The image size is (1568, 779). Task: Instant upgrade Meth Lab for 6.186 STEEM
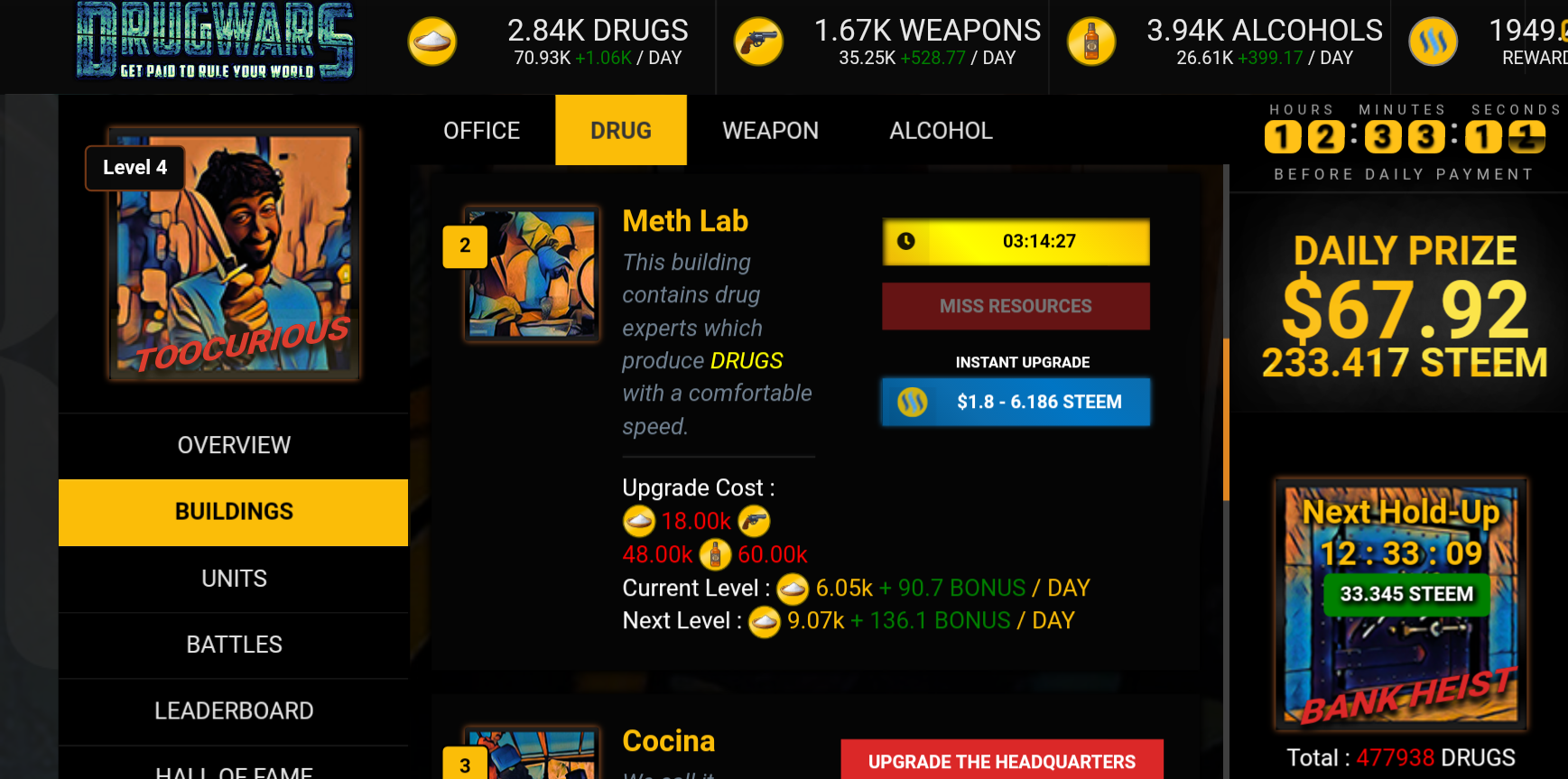pyautogui.click(x=1016, y=402)
